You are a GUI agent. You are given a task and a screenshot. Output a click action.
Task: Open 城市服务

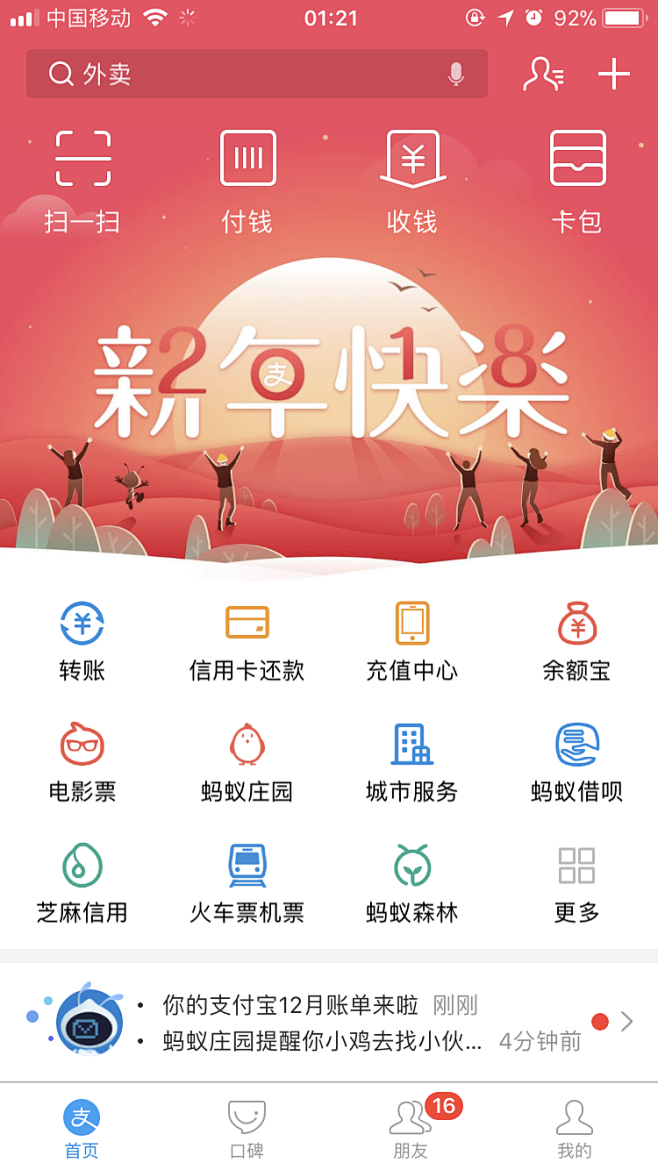[412, 762]
